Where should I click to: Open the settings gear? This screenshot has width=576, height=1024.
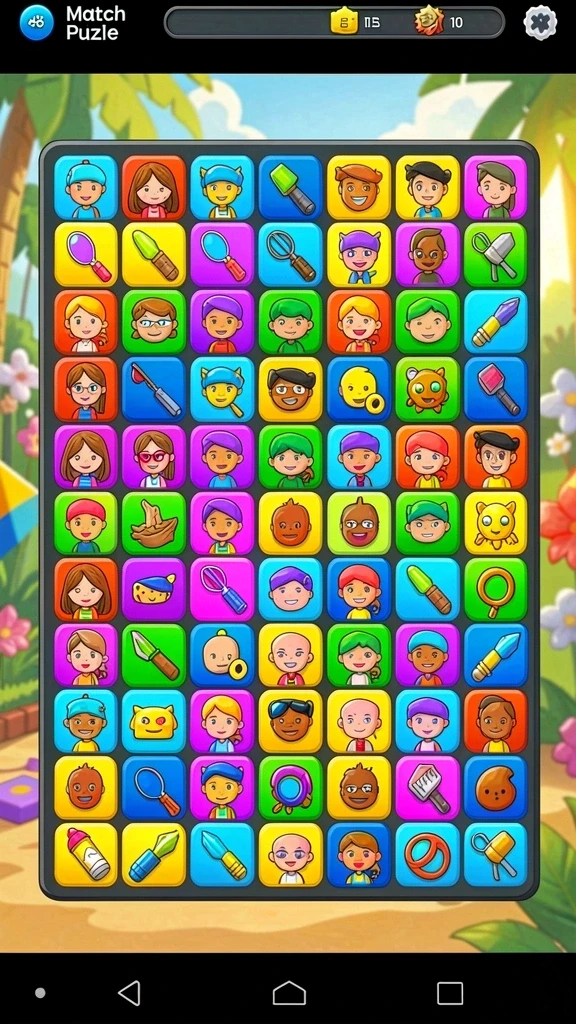[x=540, y=22]
